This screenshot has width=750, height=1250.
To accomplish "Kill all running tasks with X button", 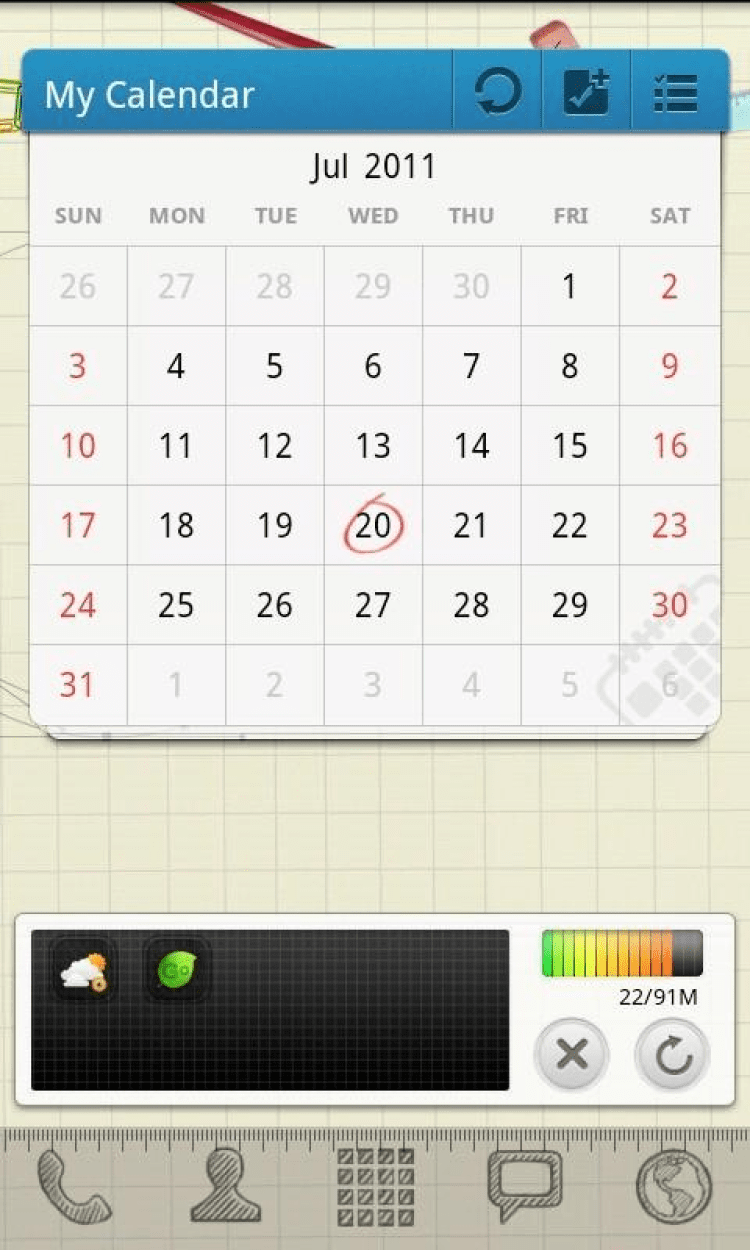I will (572, 1053).
